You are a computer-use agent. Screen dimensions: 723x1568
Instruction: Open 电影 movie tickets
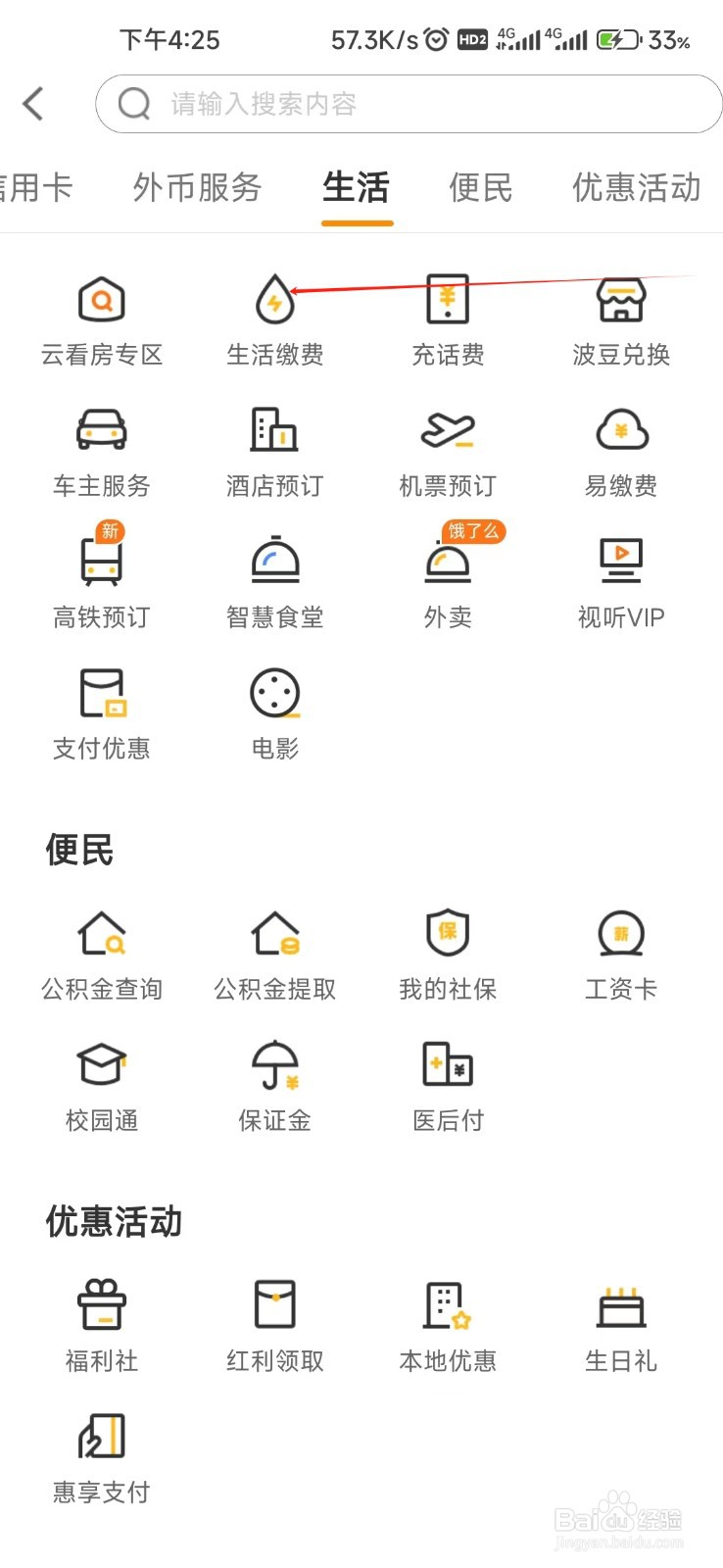275,714
